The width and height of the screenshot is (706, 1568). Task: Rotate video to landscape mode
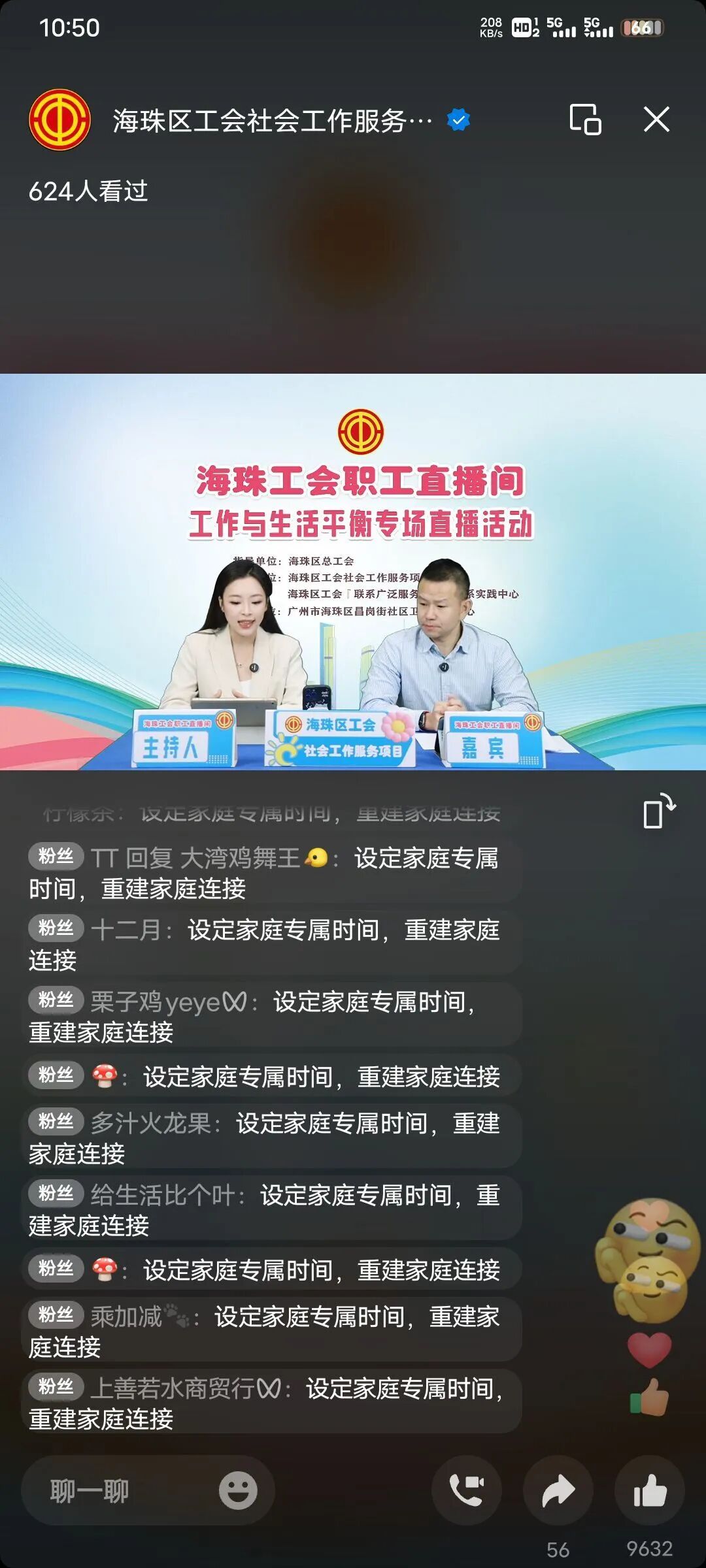(x=658, y=811)
